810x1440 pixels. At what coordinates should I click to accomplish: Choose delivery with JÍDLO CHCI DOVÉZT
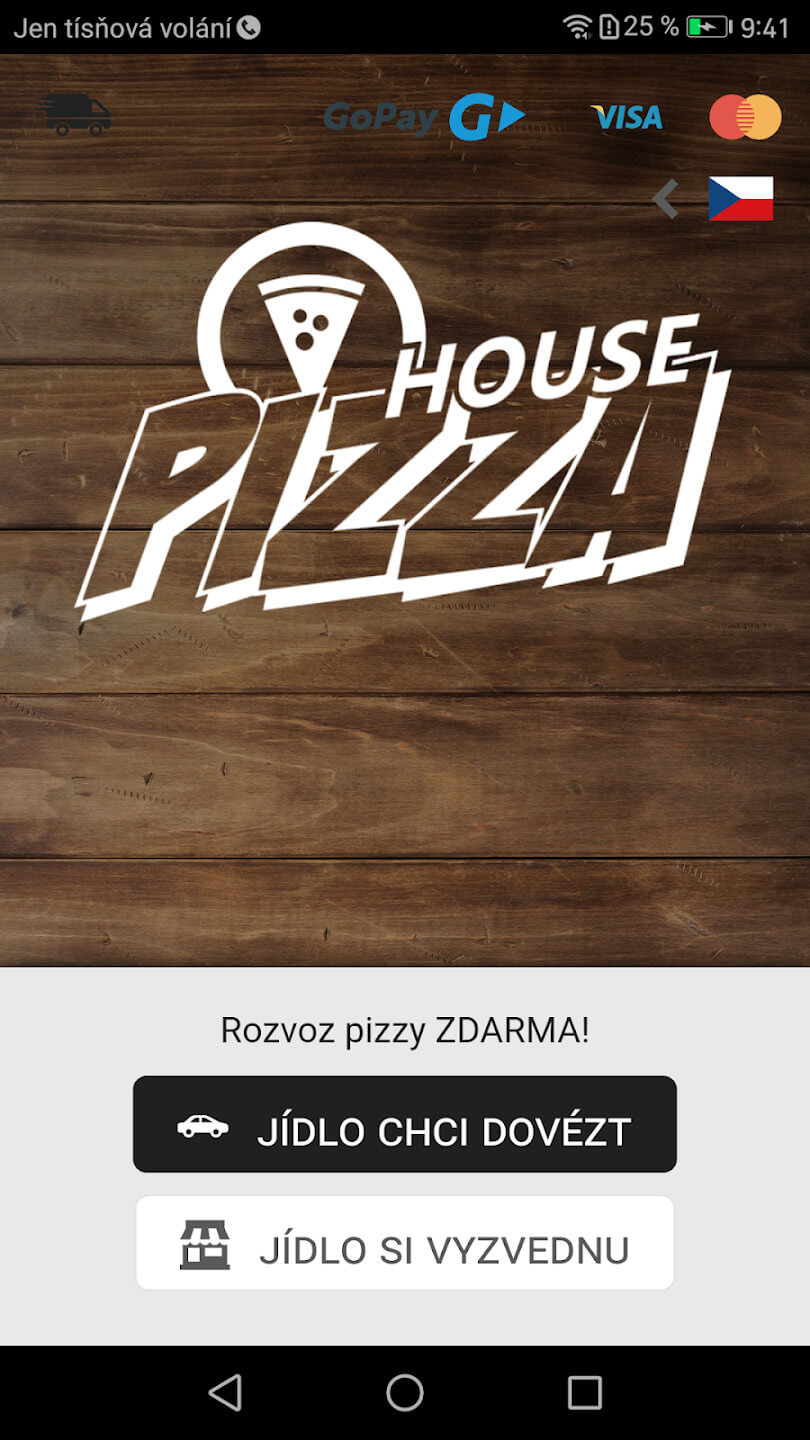coord(405,1124)
